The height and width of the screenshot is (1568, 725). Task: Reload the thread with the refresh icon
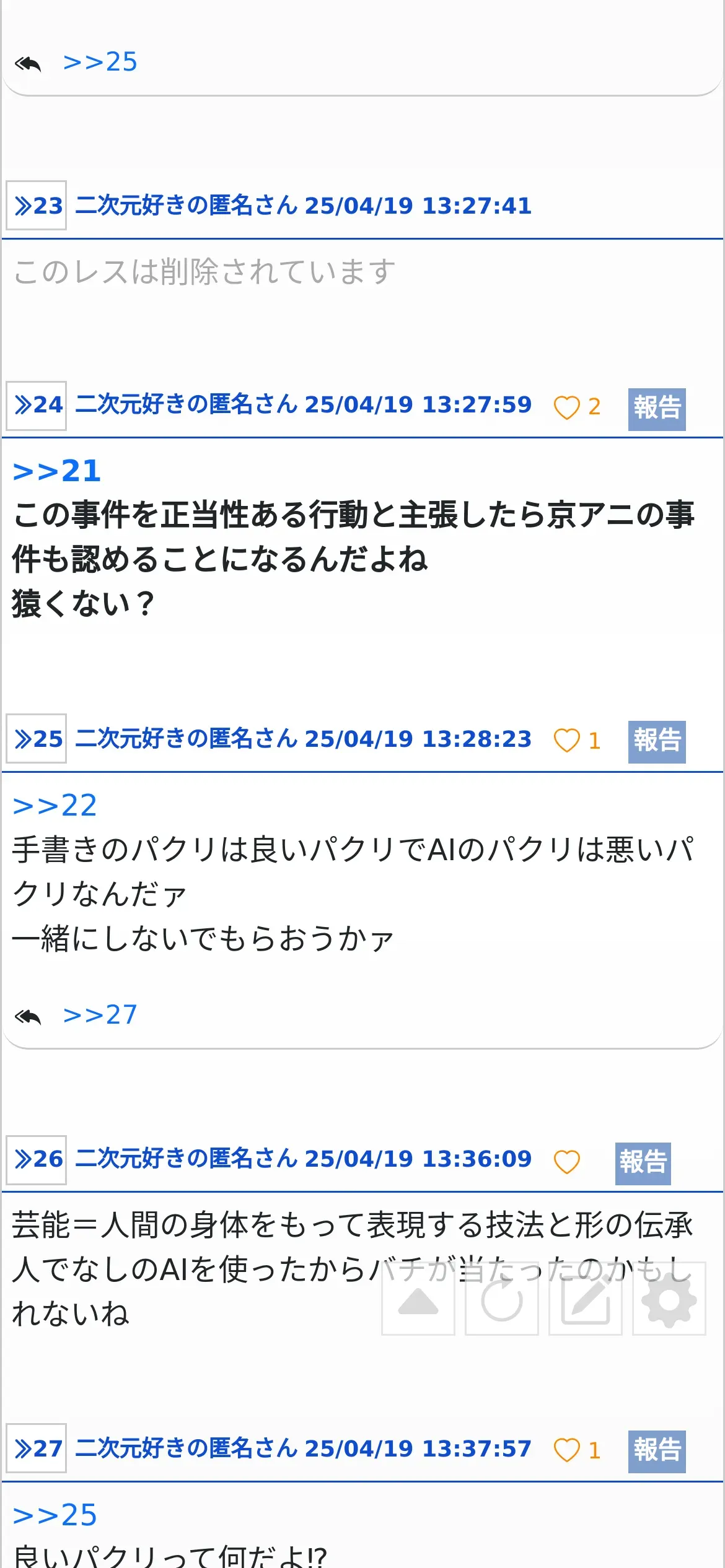click(x=502, y=1299)
